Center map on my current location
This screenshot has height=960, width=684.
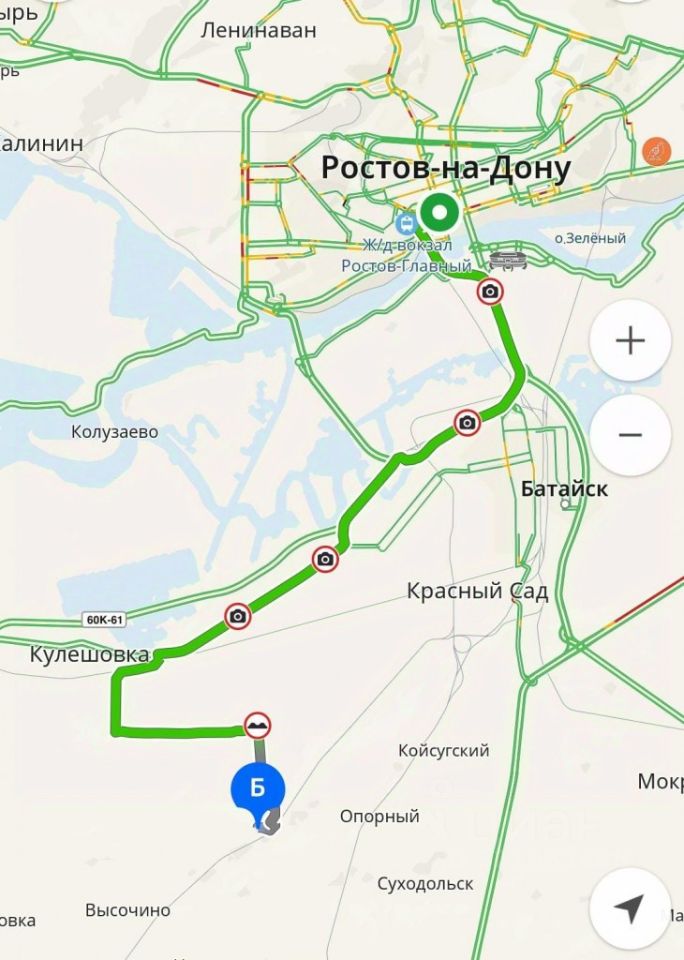click(x=629, y=908)
